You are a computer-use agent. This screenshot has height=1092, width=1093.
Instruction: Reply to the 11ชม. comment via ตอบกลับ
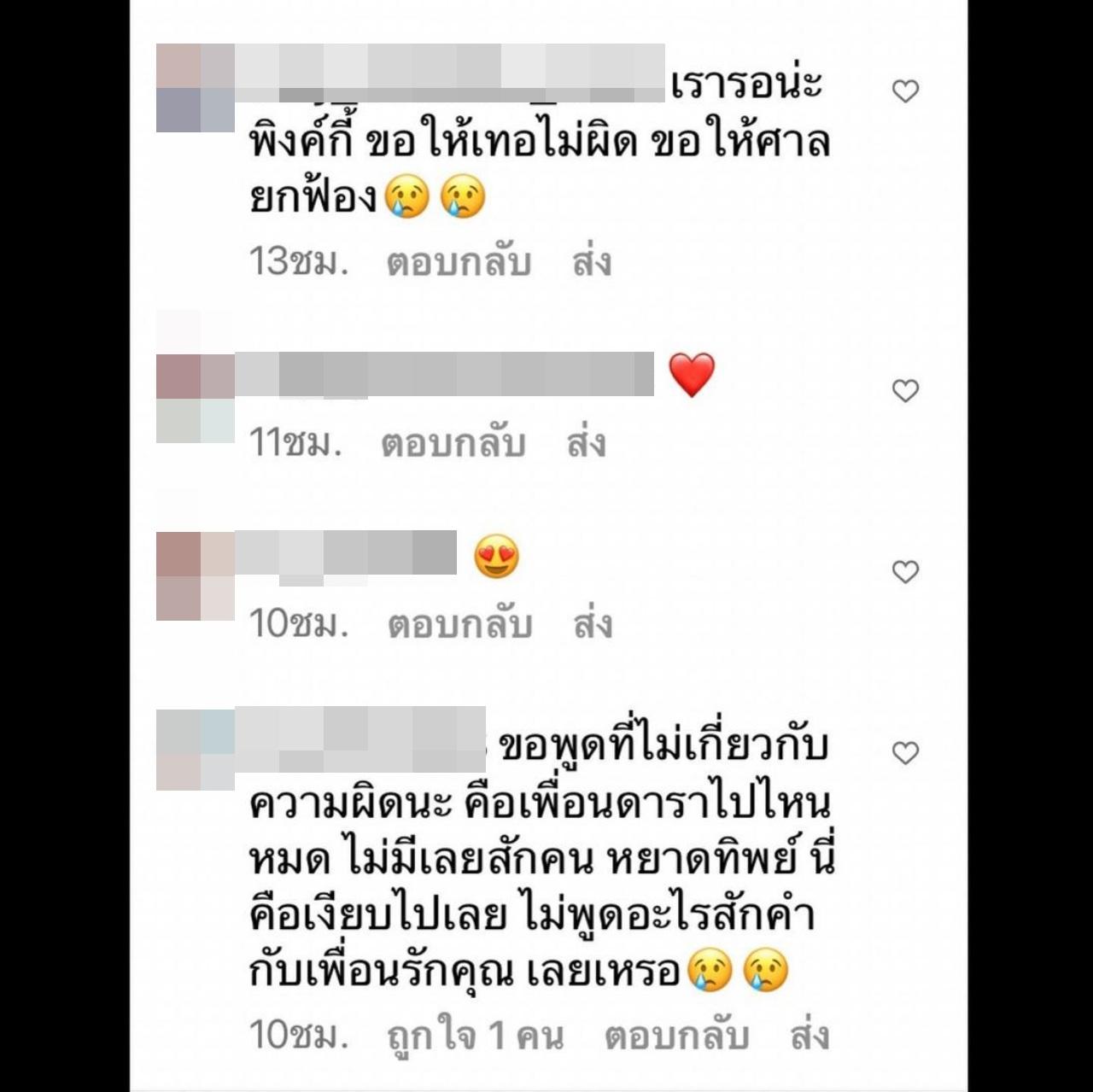453,444
